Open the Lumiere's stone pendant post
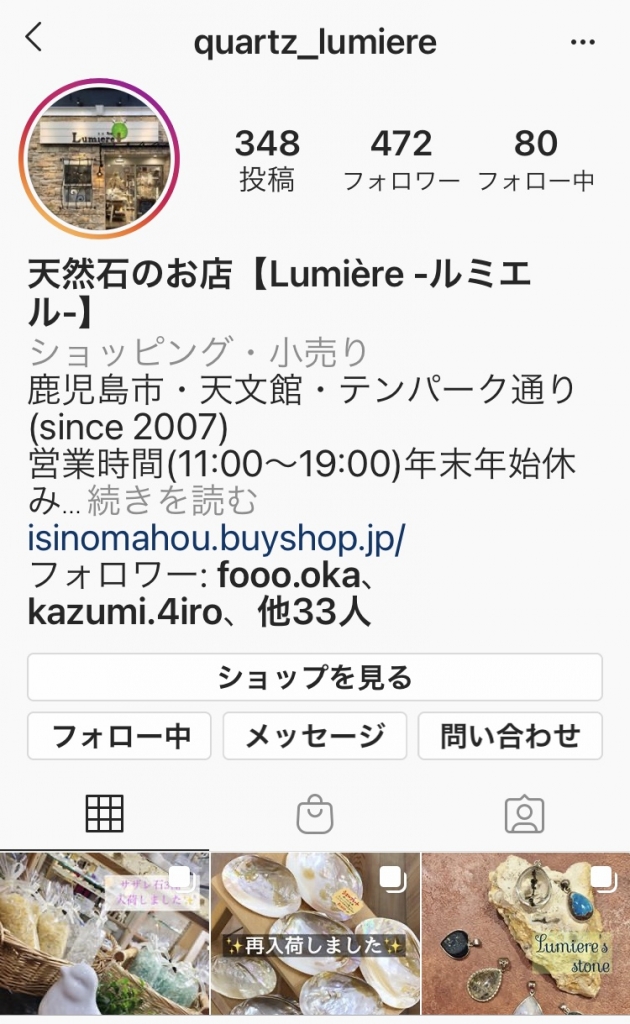Viewport: 630px width, 1024px height. [x=526, y=934]
